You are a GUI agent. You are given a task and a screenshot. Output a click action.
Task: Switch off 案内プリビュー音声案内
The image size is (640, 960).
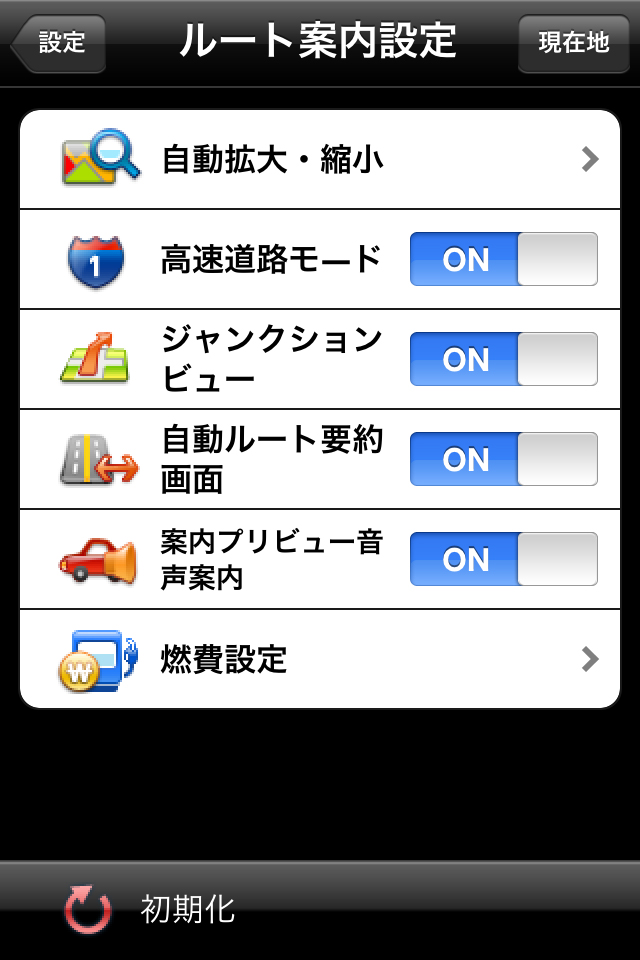[x=503, y=560]
